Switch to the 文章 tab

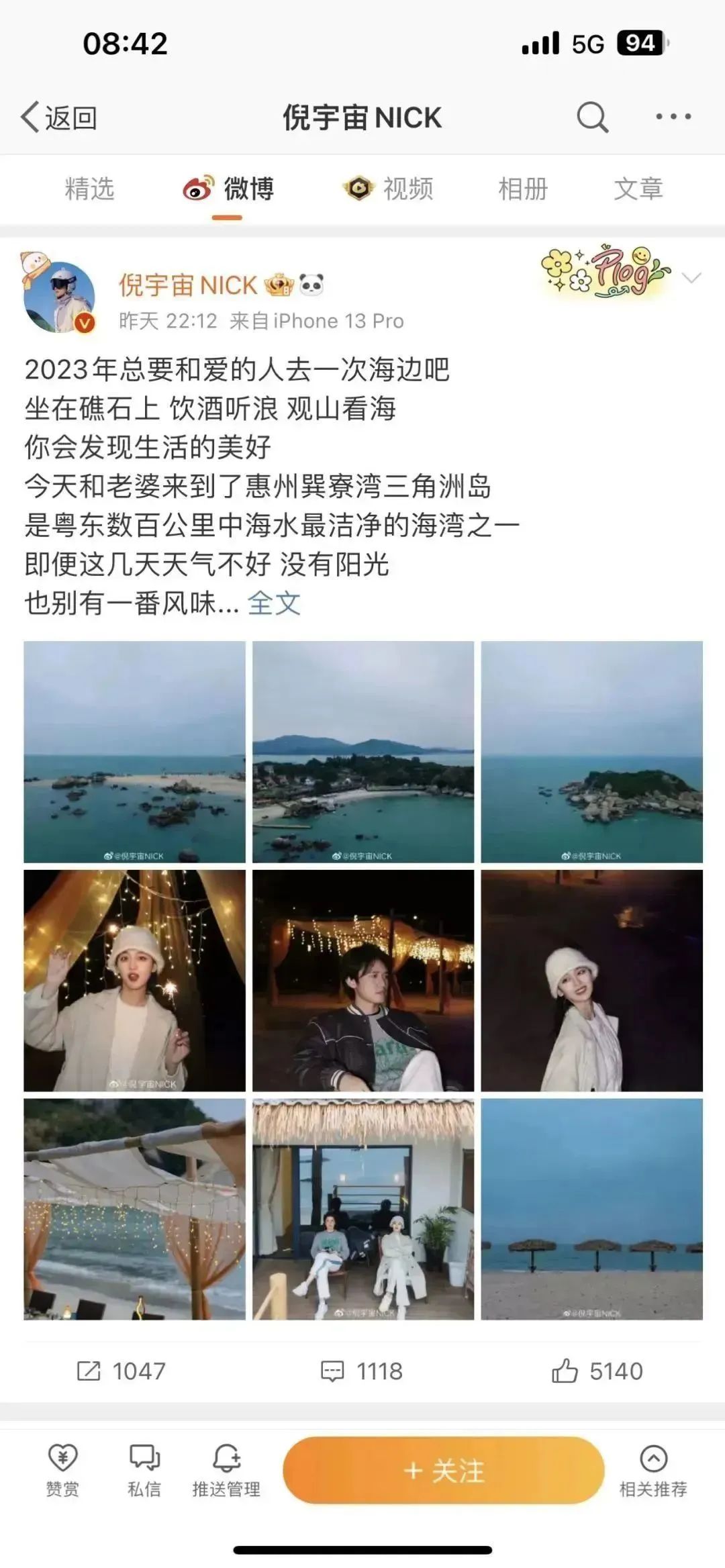click(x=638, y=189)
